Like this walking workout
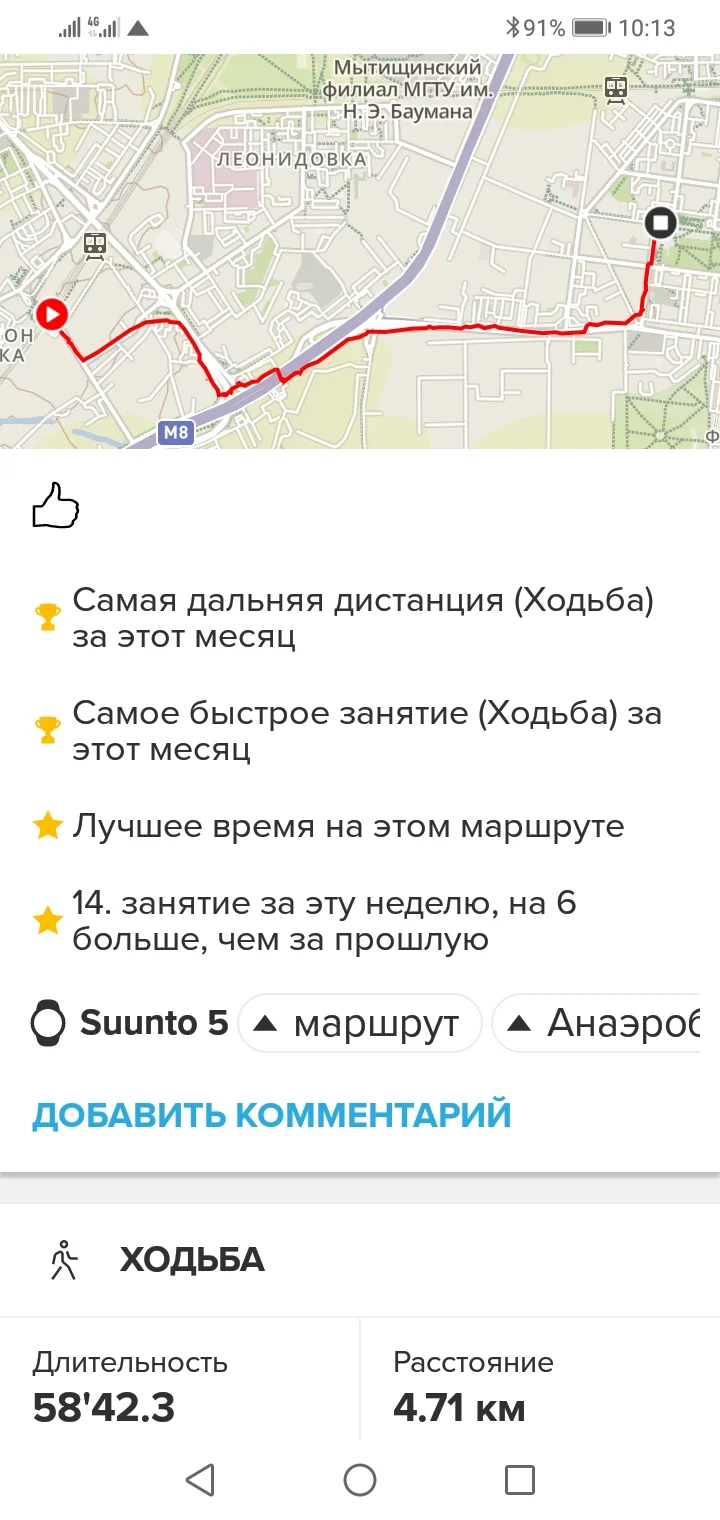Image resolution: width=720 pixels, height=1520 pixels. pyautogui.click(x=56, y=506)
